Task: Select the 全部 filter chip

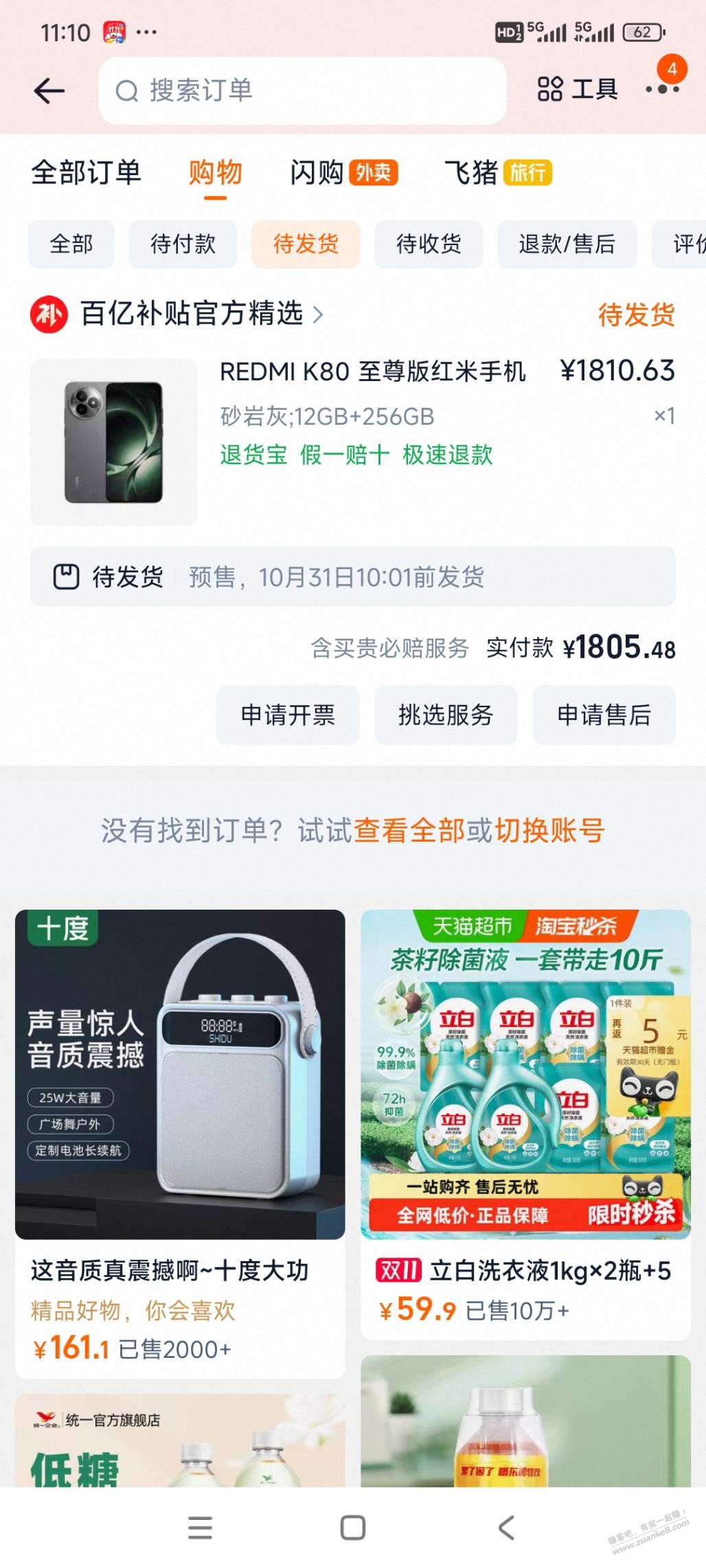Action: coord(71,244)
